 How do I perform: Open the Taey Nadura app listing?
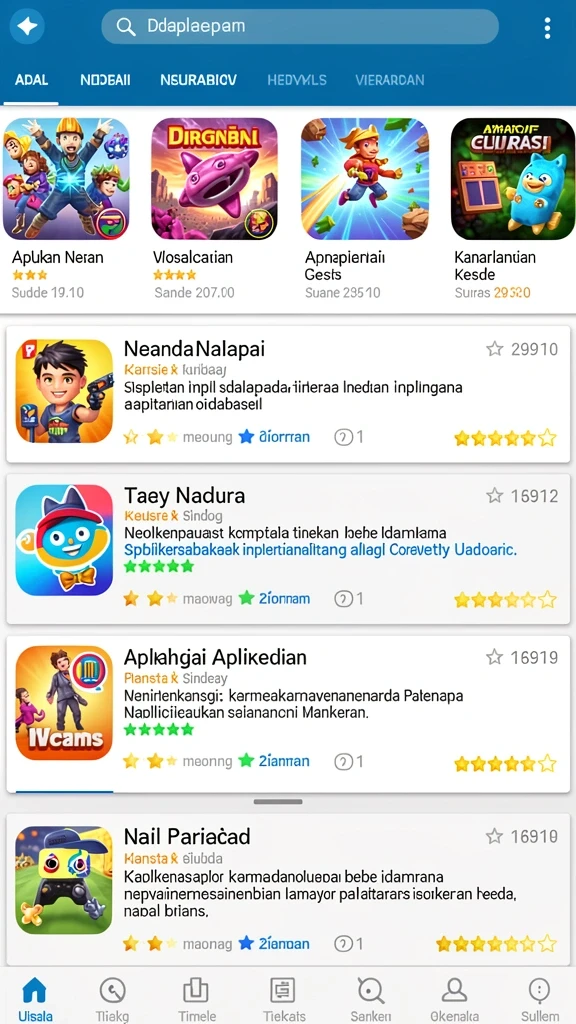point(288,548)
